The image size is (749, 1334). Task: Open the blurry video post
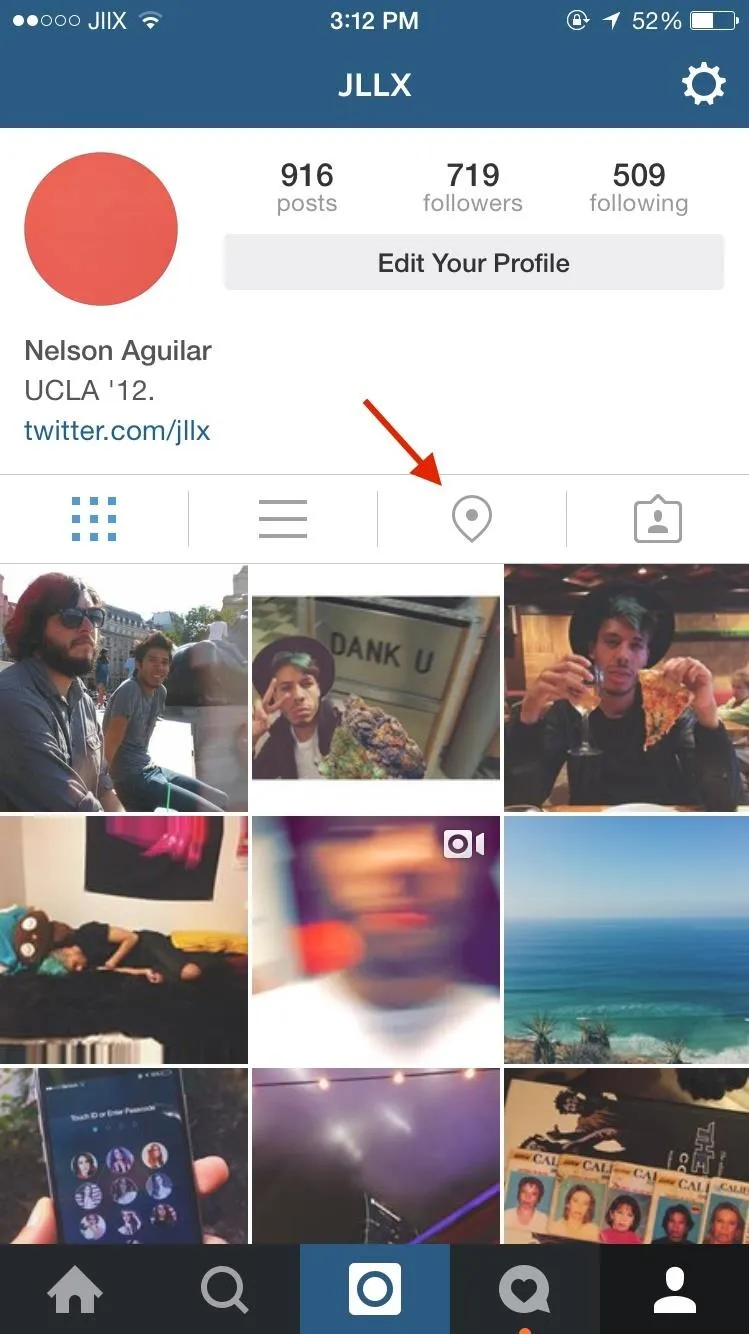coord(375,940)
